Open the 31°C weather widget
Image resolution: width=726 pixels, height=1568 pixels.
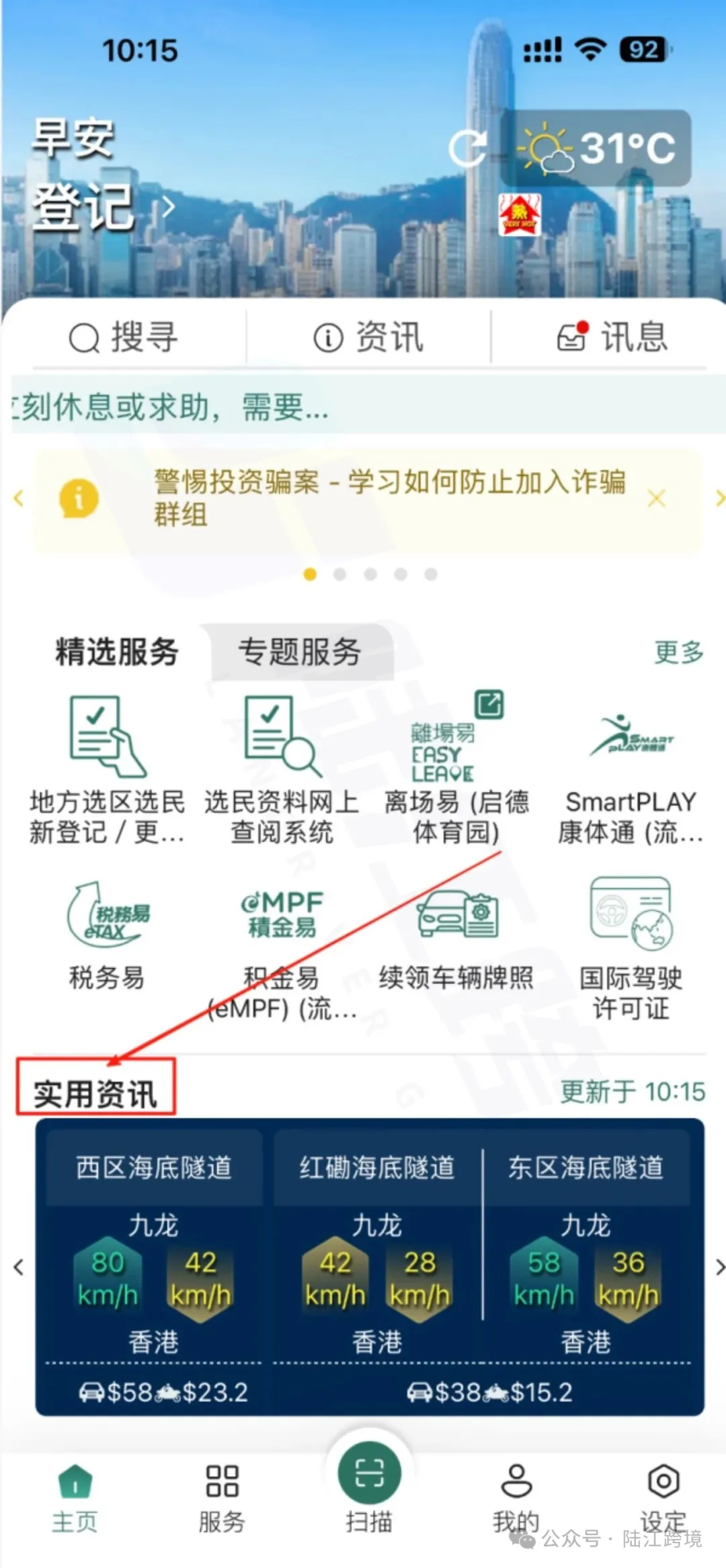click(x=596, y=148)
